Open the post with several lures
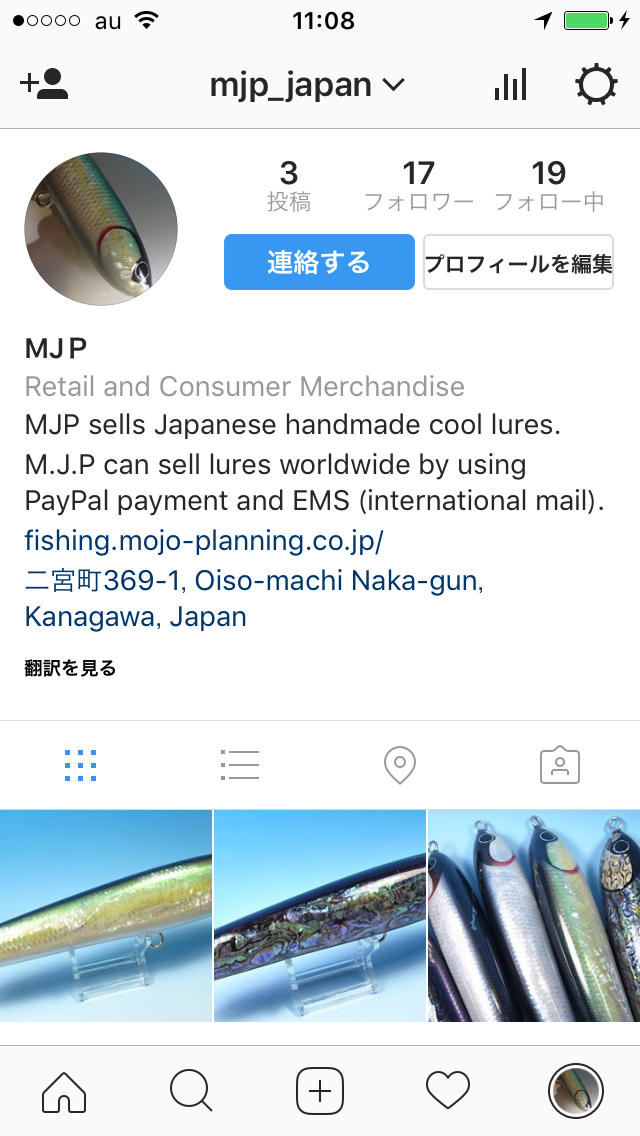The image size is (640, 1136). coord(534,915)
